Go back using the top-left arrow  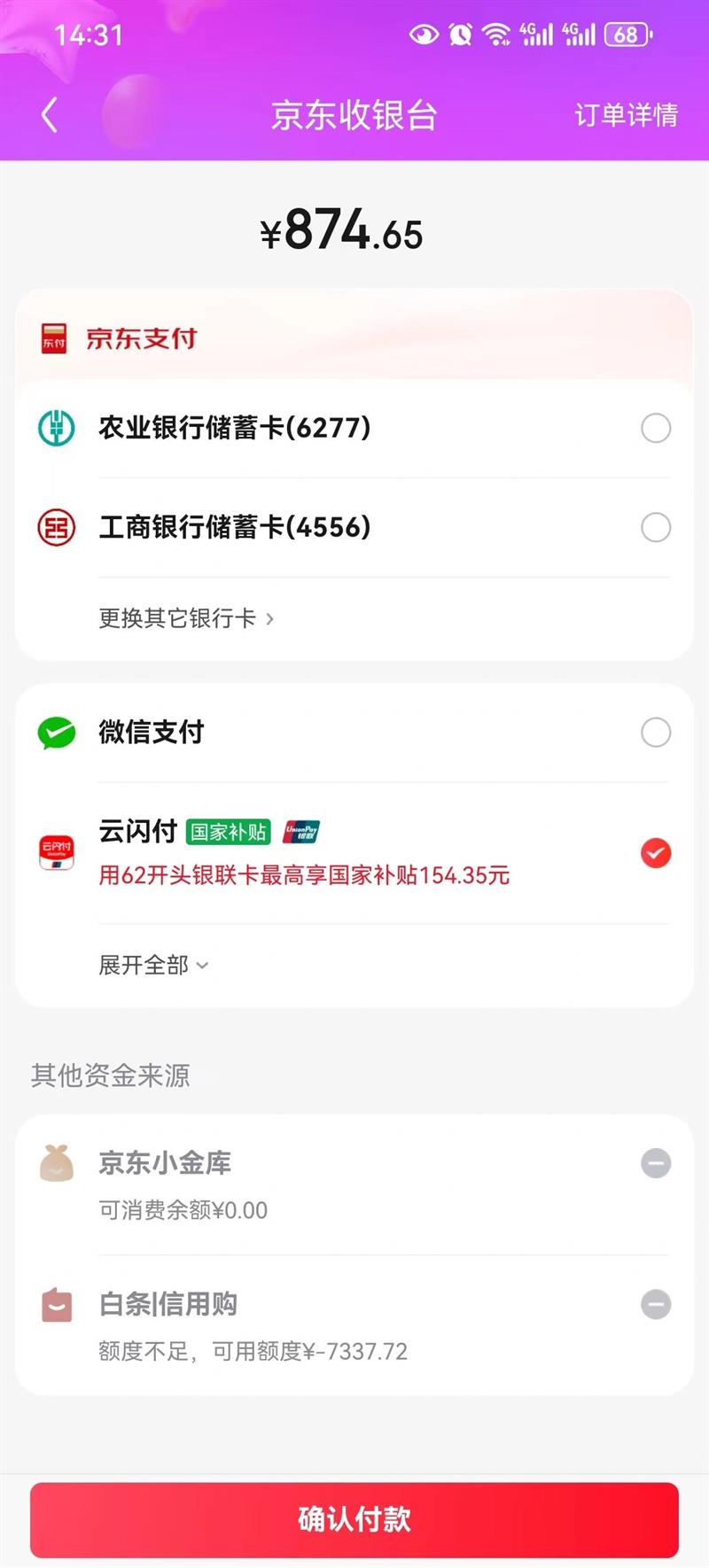point(50,115)
